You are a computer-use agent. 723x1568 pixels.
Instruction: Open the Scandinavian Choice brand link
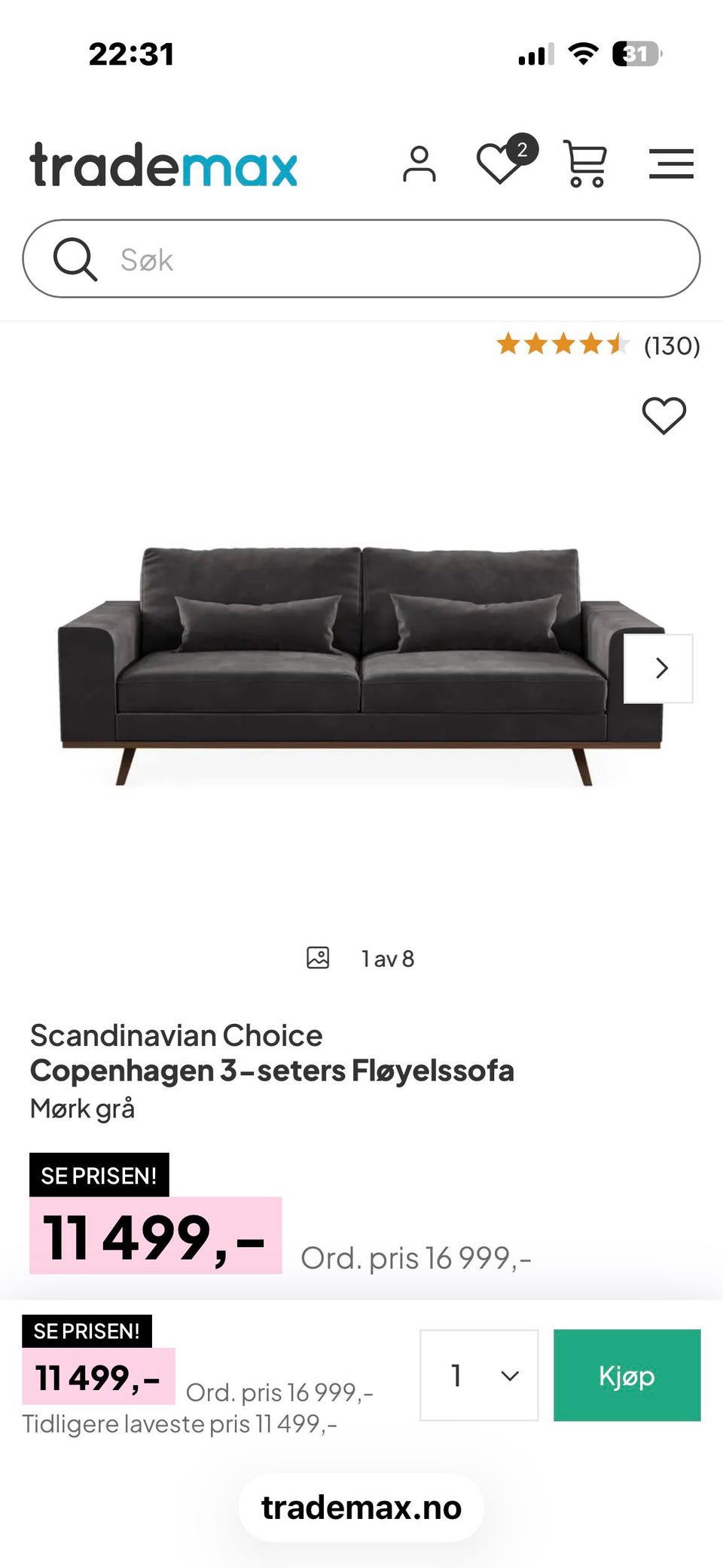pyautogui.click(x=176, y=1035)
